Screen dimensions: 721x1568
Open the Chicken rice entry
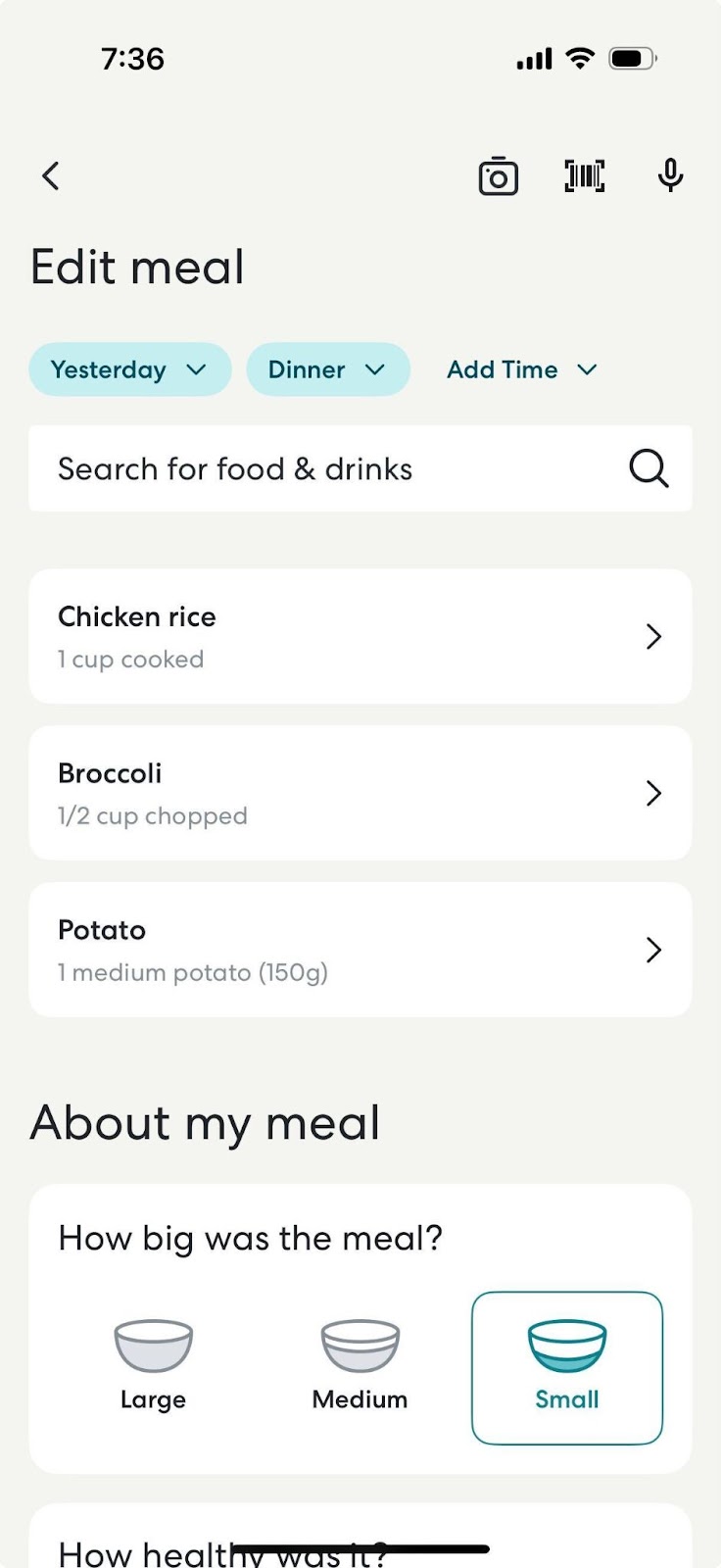point(360,636)
